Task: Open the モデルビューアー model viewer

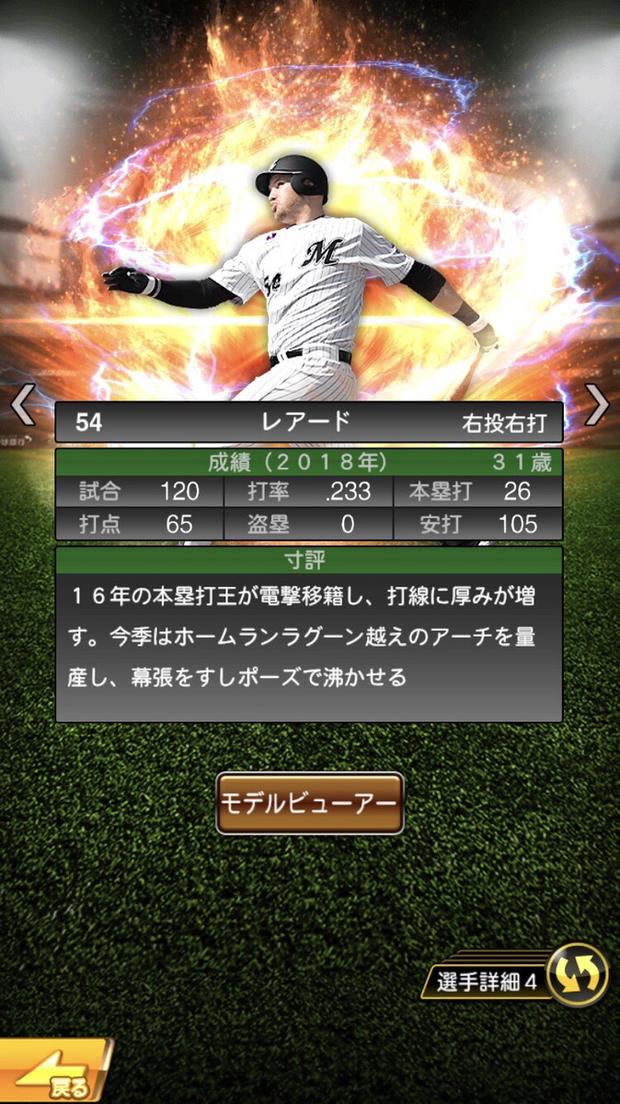Action: [x=310, y=803]
